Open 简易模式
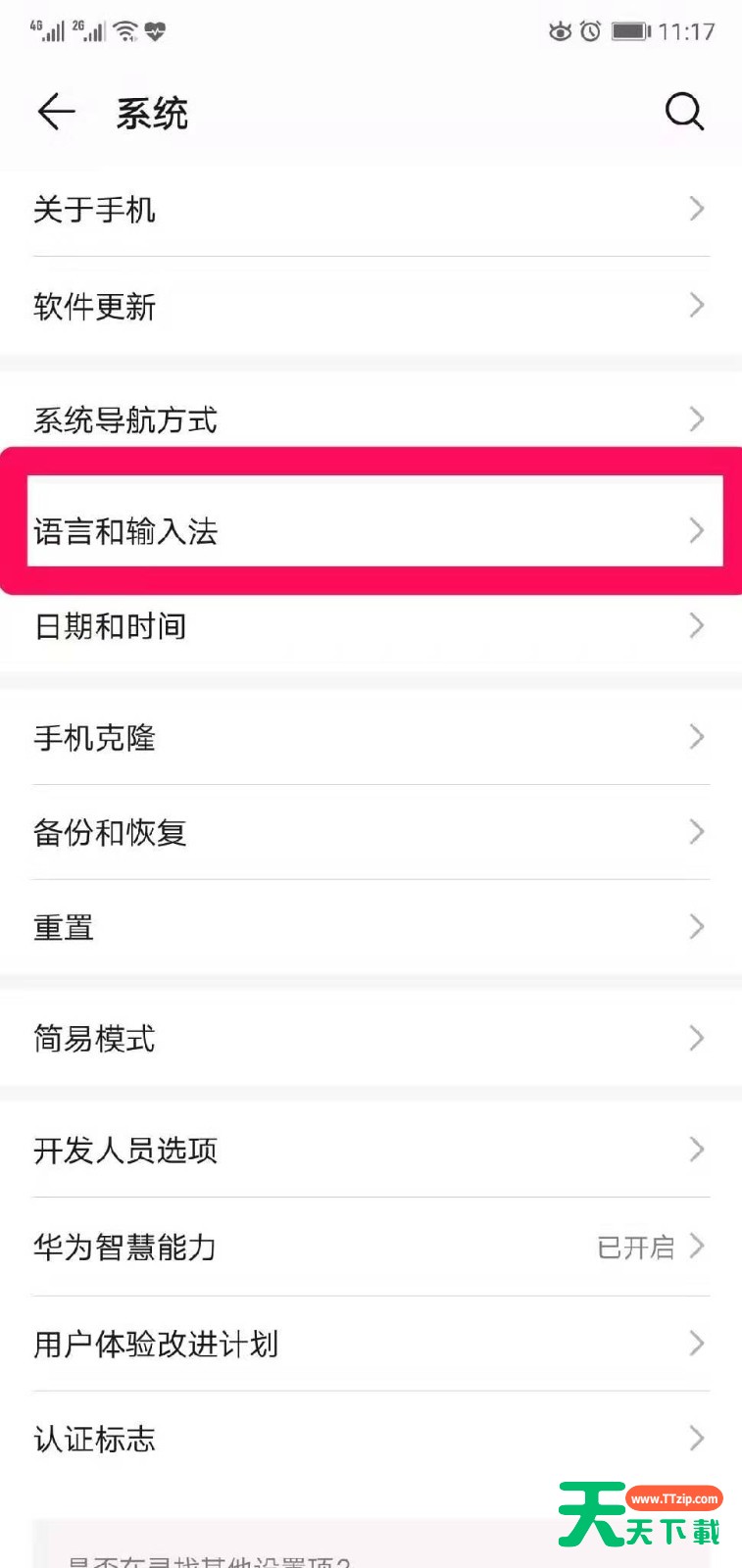Image resolution: width=742 pixels, height=1568 pixels. pos(371,1038)
